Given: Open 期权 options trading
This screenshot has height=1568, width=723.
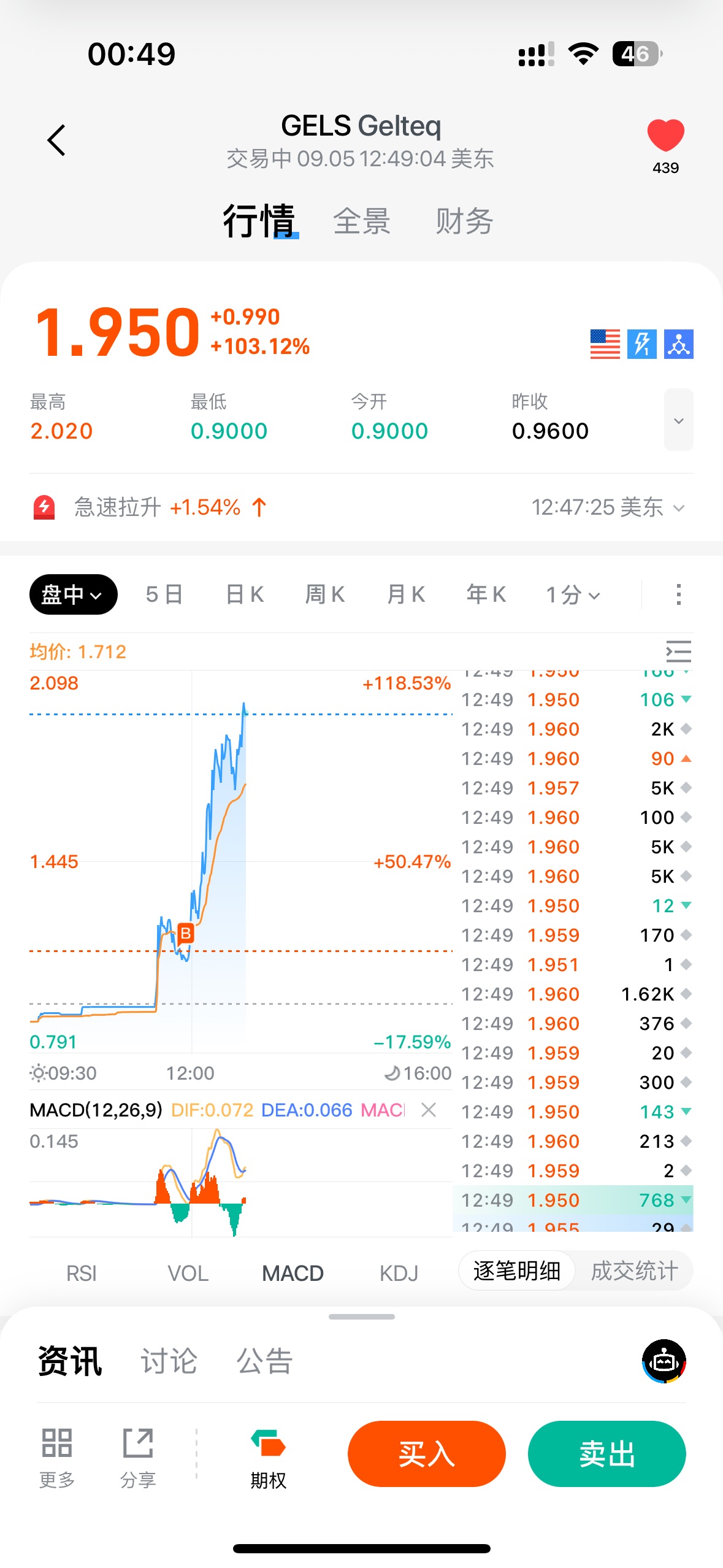Looking at the screenshot, I should pos(268,1459).
